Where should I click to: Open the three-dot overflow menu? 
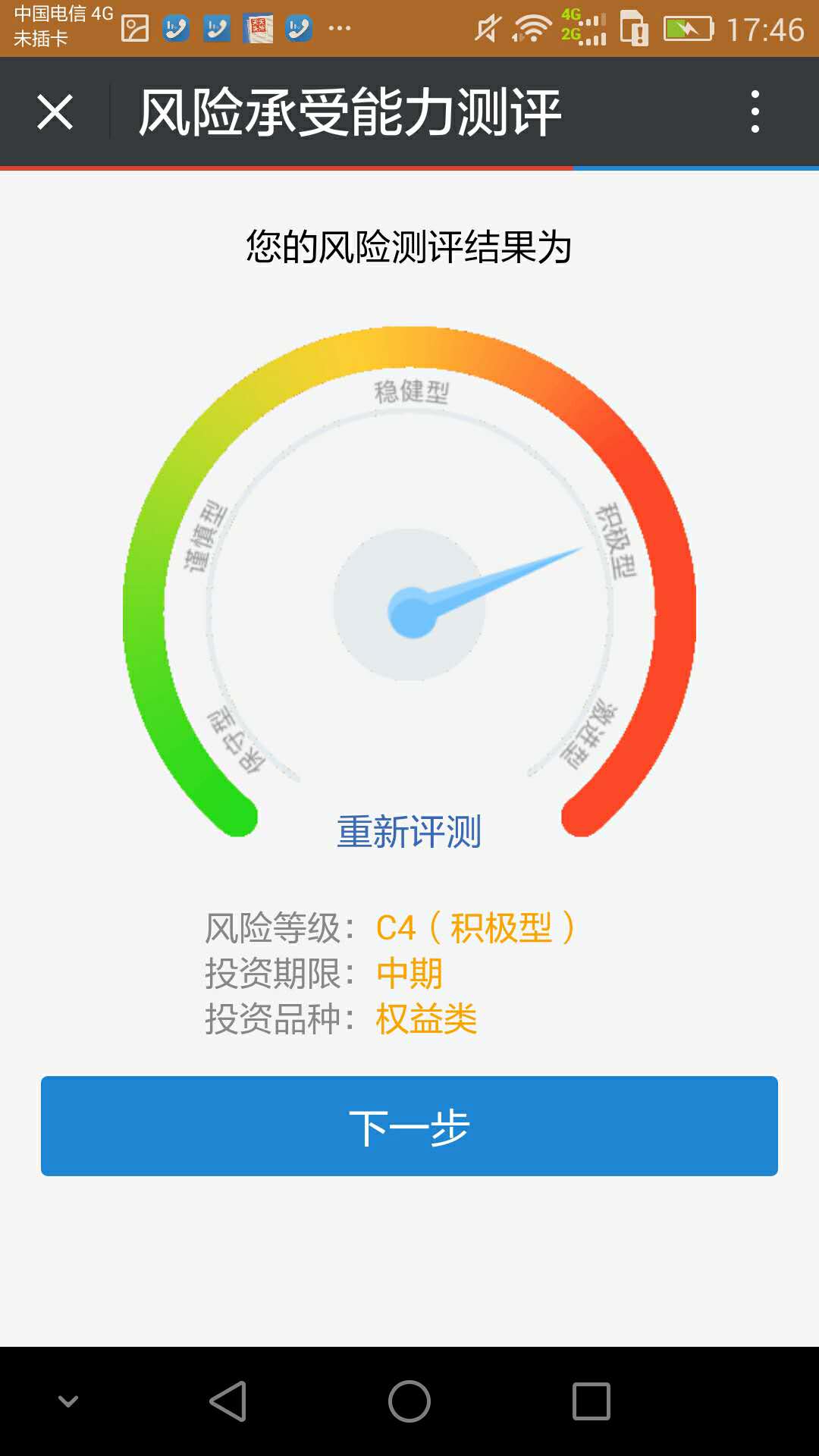pyautogui.click(x=755, y=112)
